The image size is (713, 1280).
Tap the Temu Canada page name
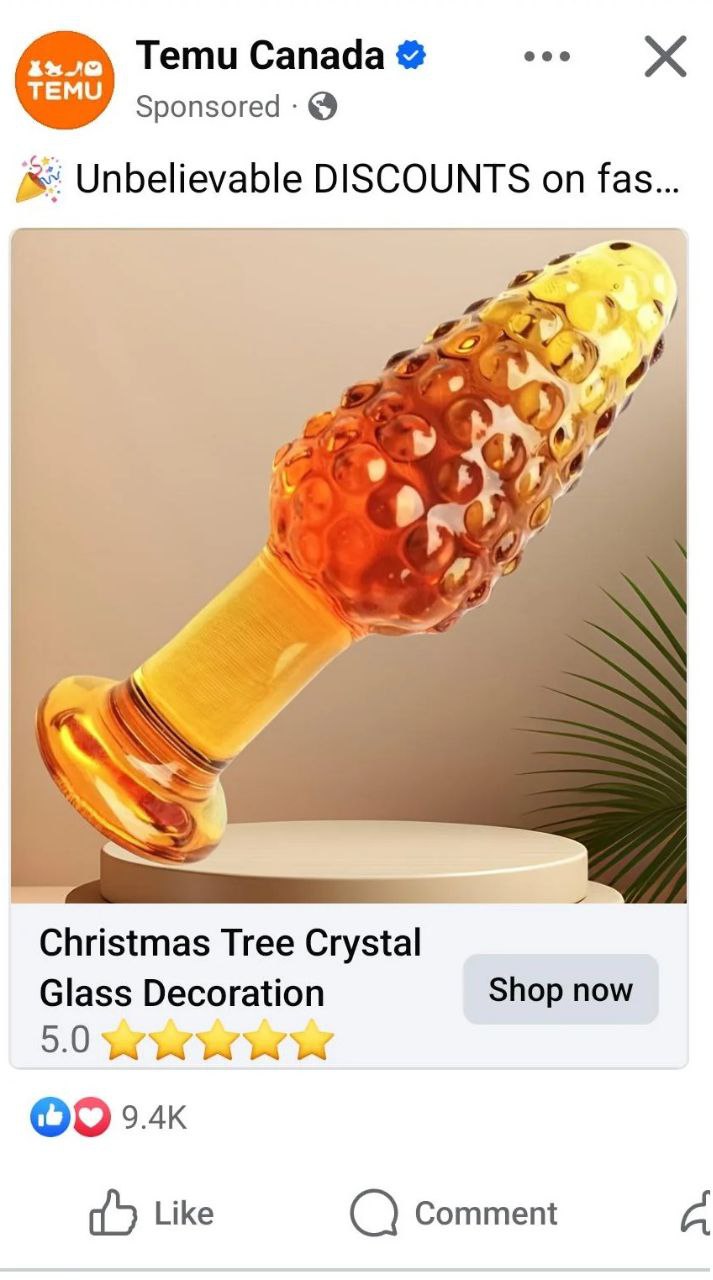pyautogui.click(x=260, y=55)
